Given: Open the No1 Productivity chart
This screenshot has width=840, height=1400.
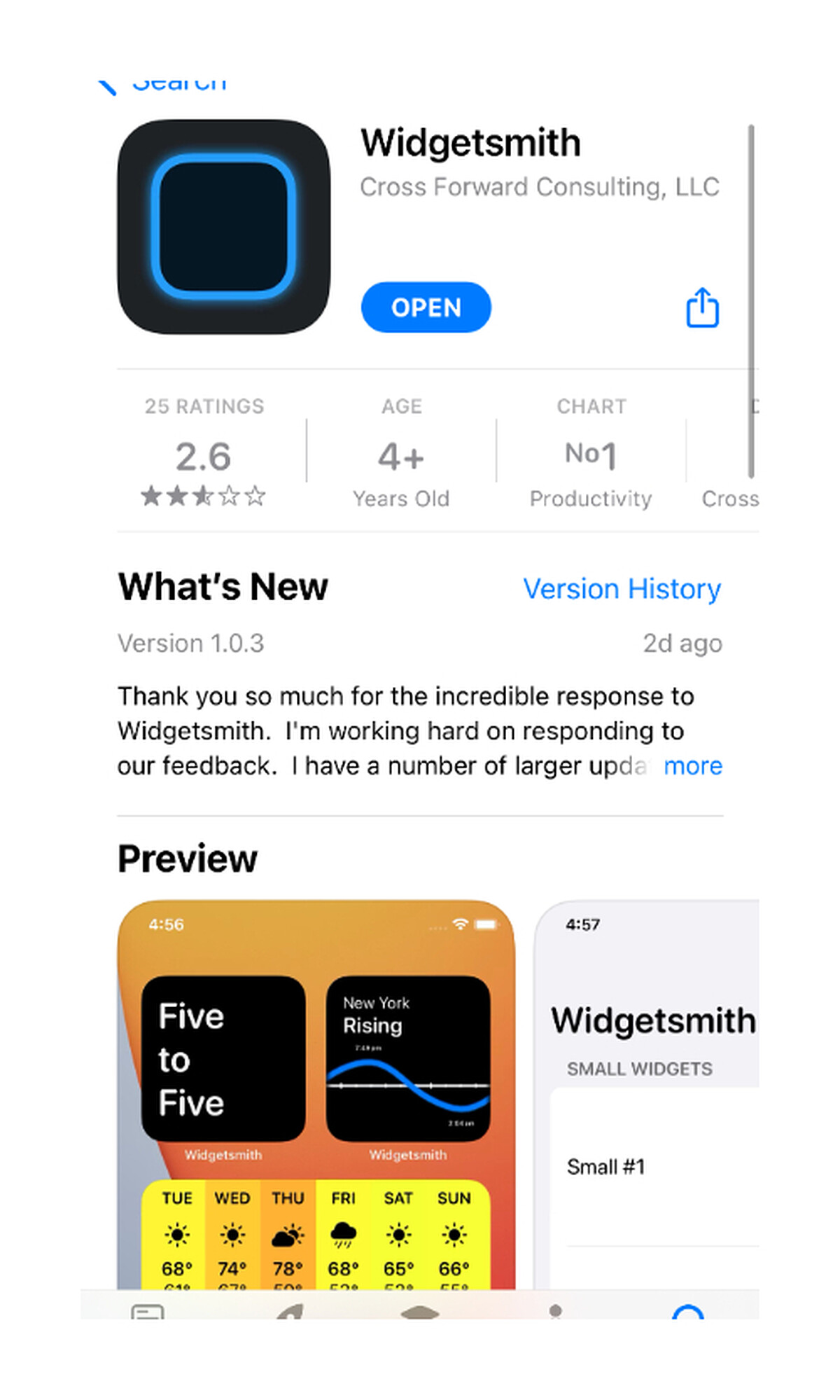Looking at the screenshot, I should point(590,455).
